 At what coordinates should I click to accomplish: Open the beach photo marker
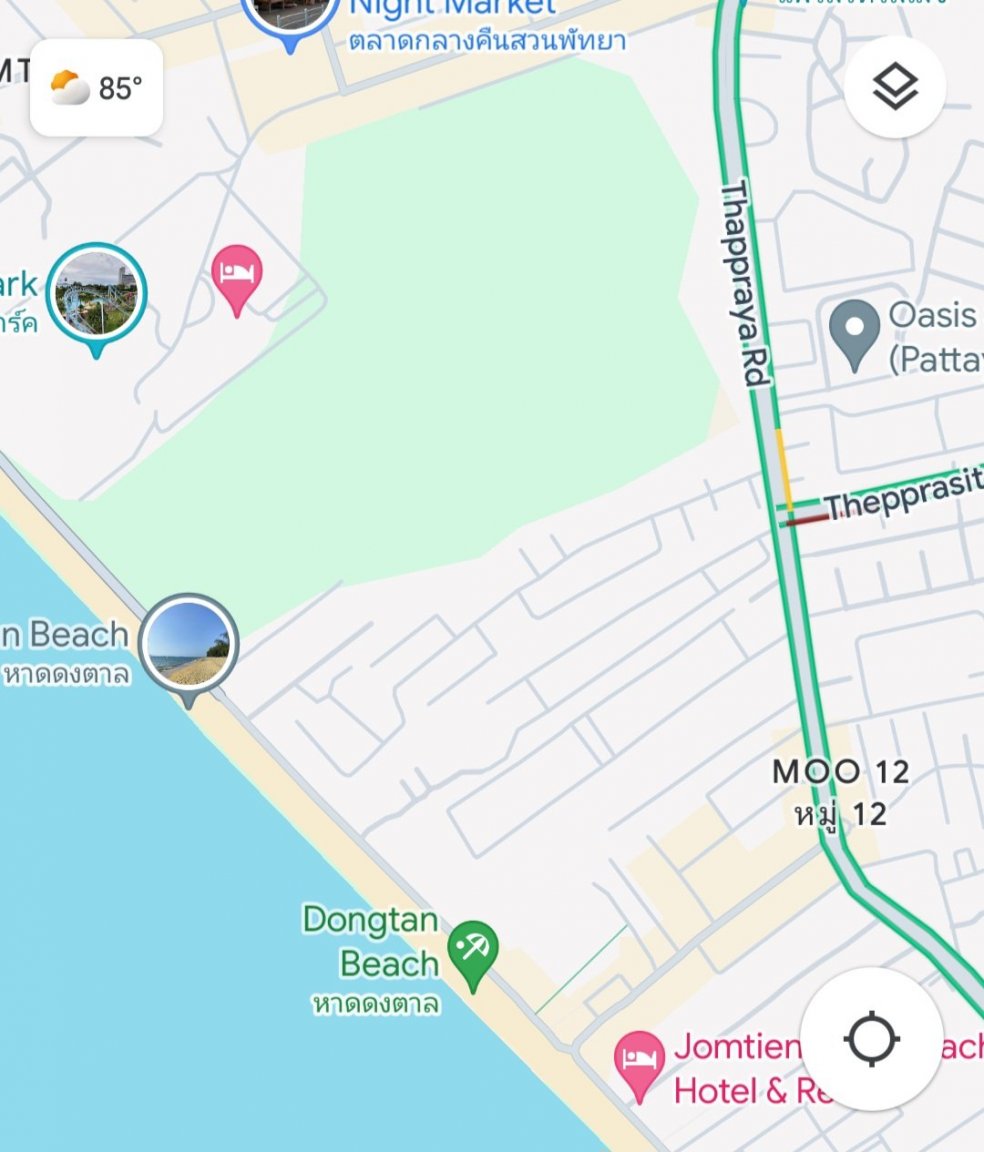pos(189,643)
